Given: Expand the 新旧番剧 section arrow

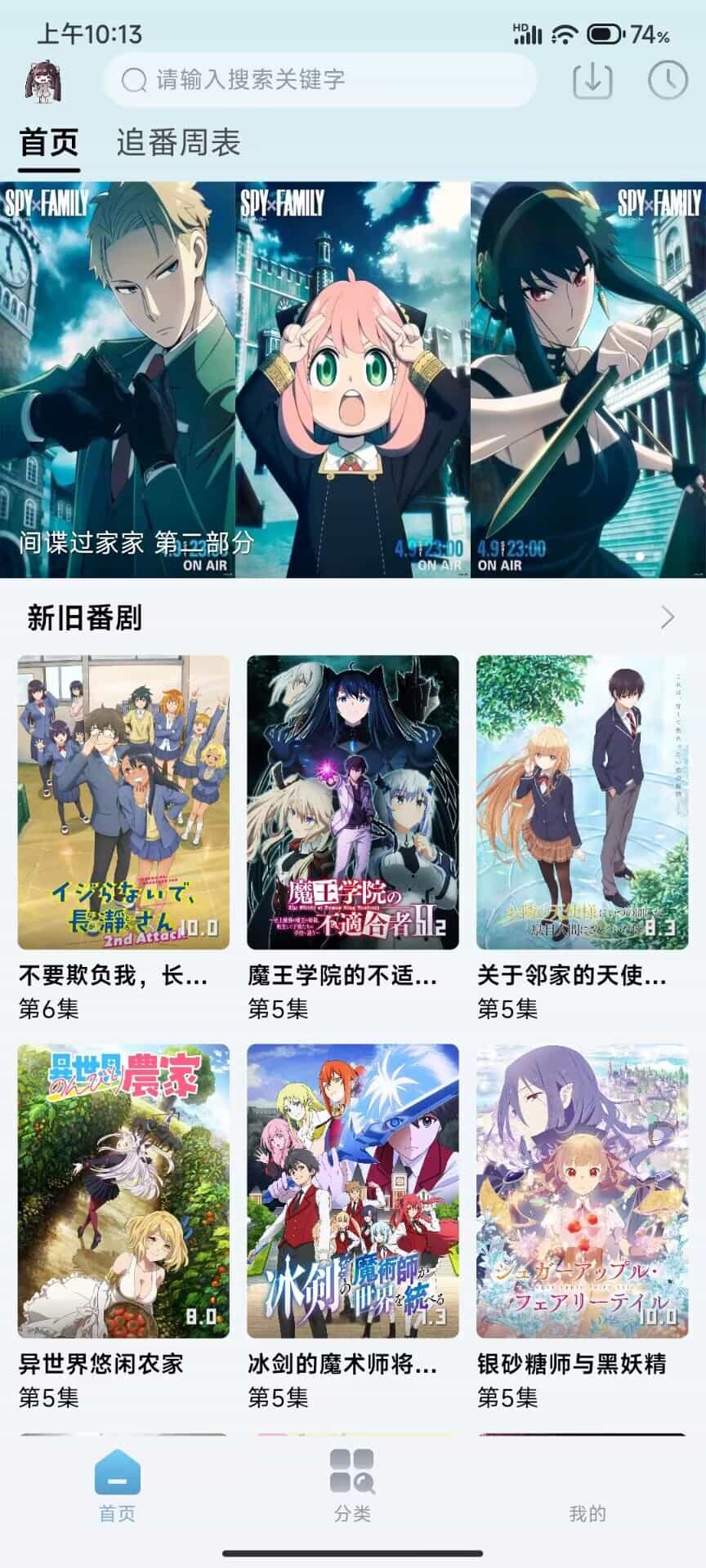Looking at the screenshot, I should coord(668,617).
